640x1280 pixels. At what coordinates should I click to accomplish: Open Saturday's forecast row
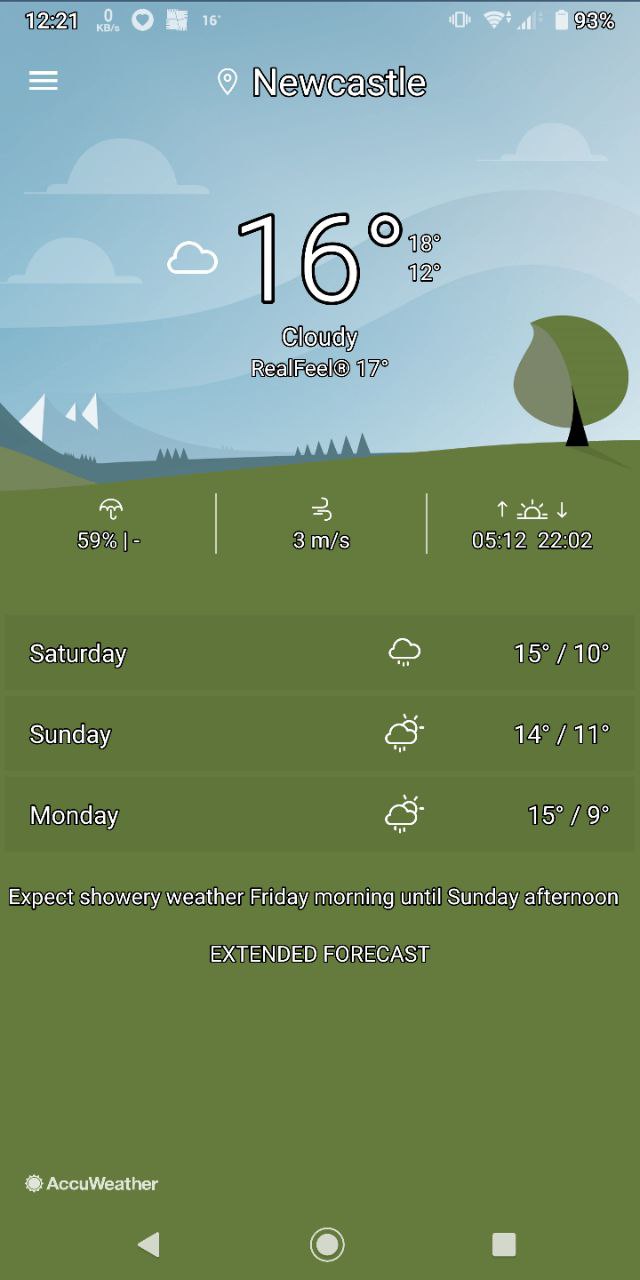point(320,653)
